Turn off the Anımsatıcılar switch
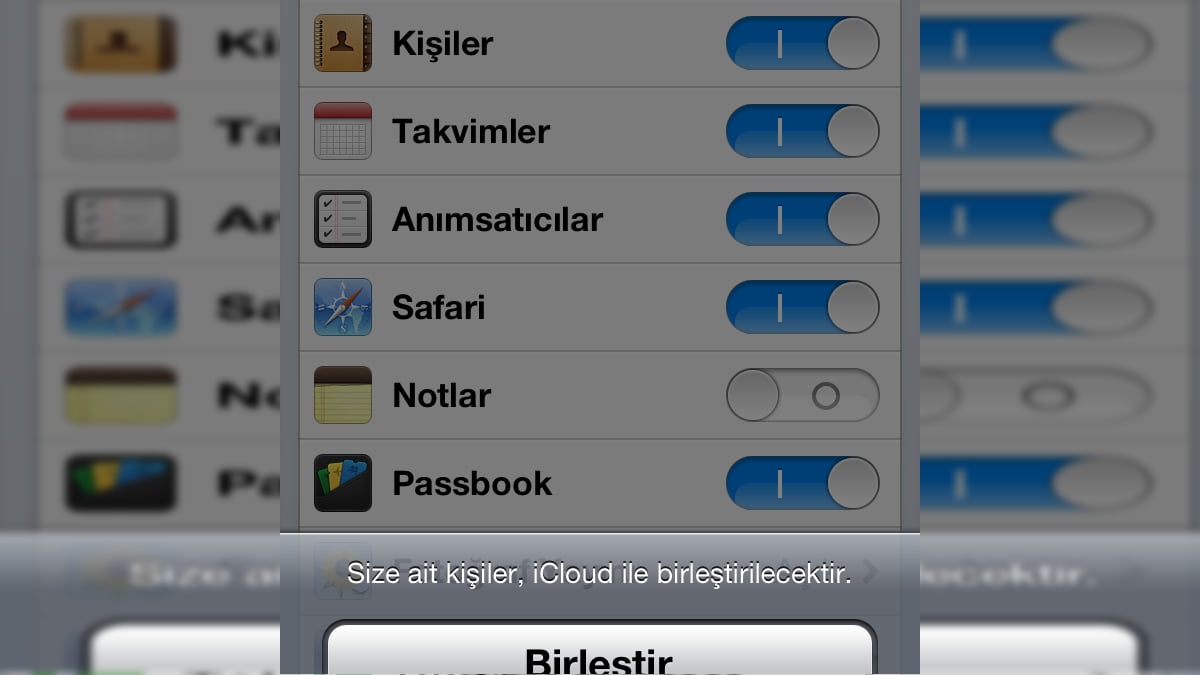Image resolution: width=1200 pixels, height=675 pixels. [802, 220]
